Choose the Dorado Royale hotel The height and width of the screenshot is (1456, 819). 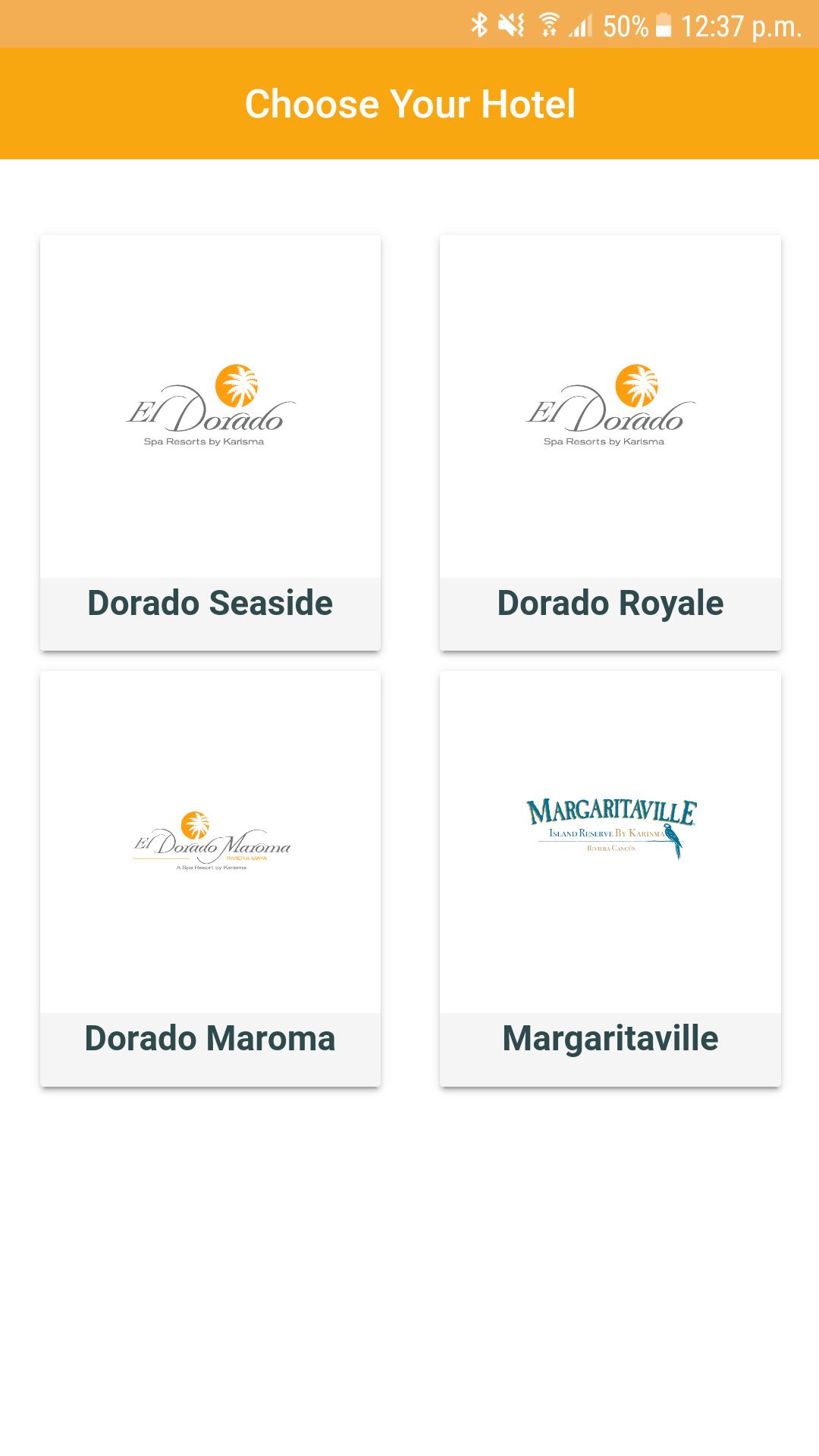click(610, 443)
